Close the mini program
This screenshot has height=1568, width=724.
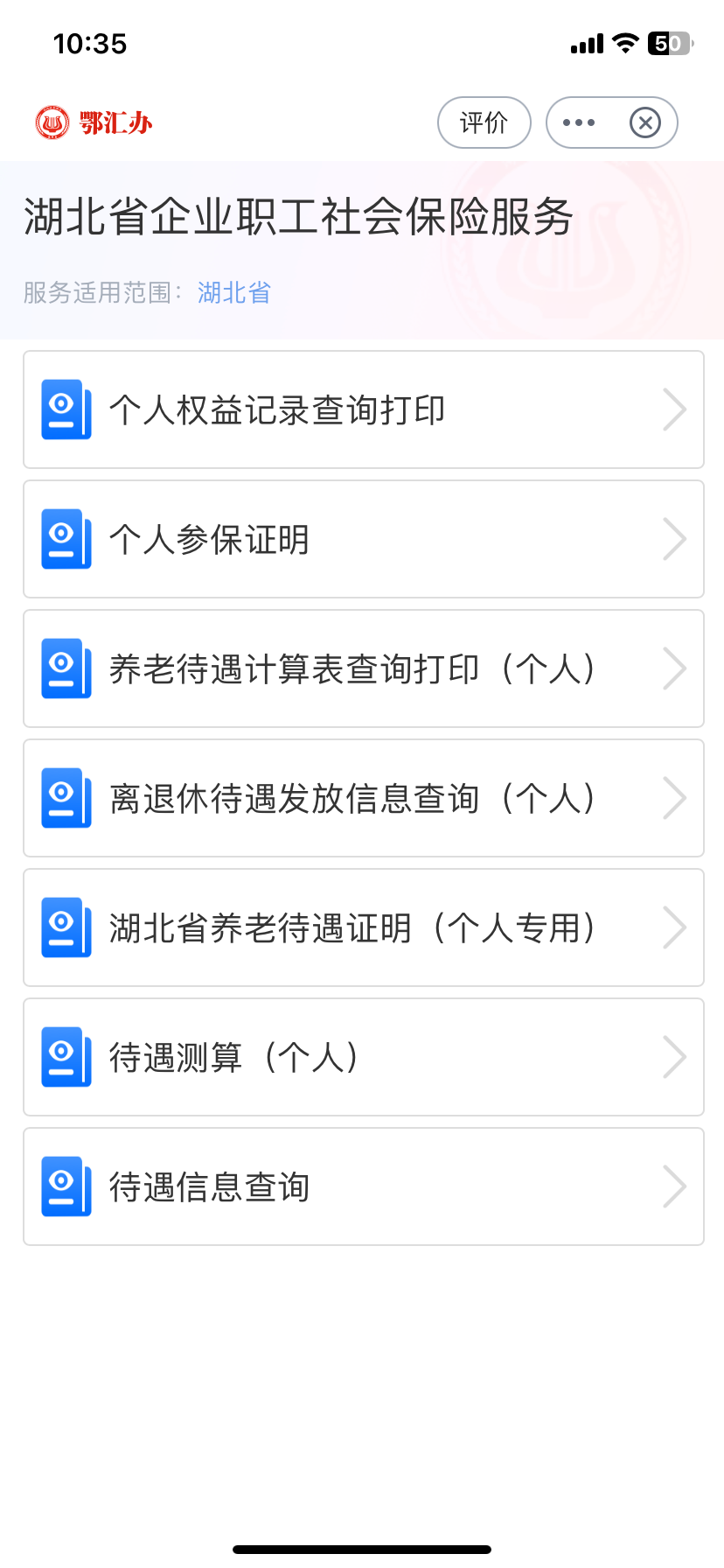[645, 122]
